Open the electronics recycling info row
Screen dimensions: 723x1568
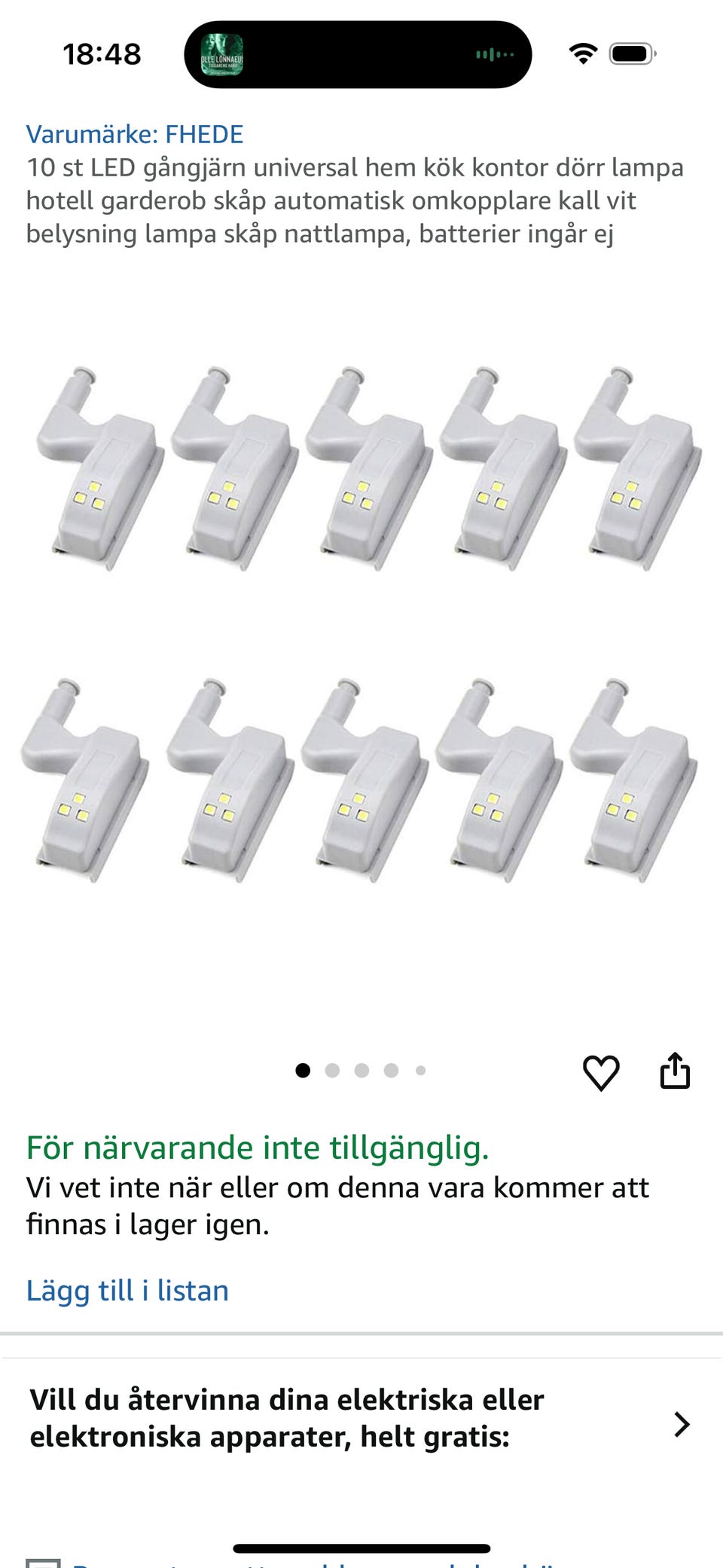click(x=361, y=1419)
